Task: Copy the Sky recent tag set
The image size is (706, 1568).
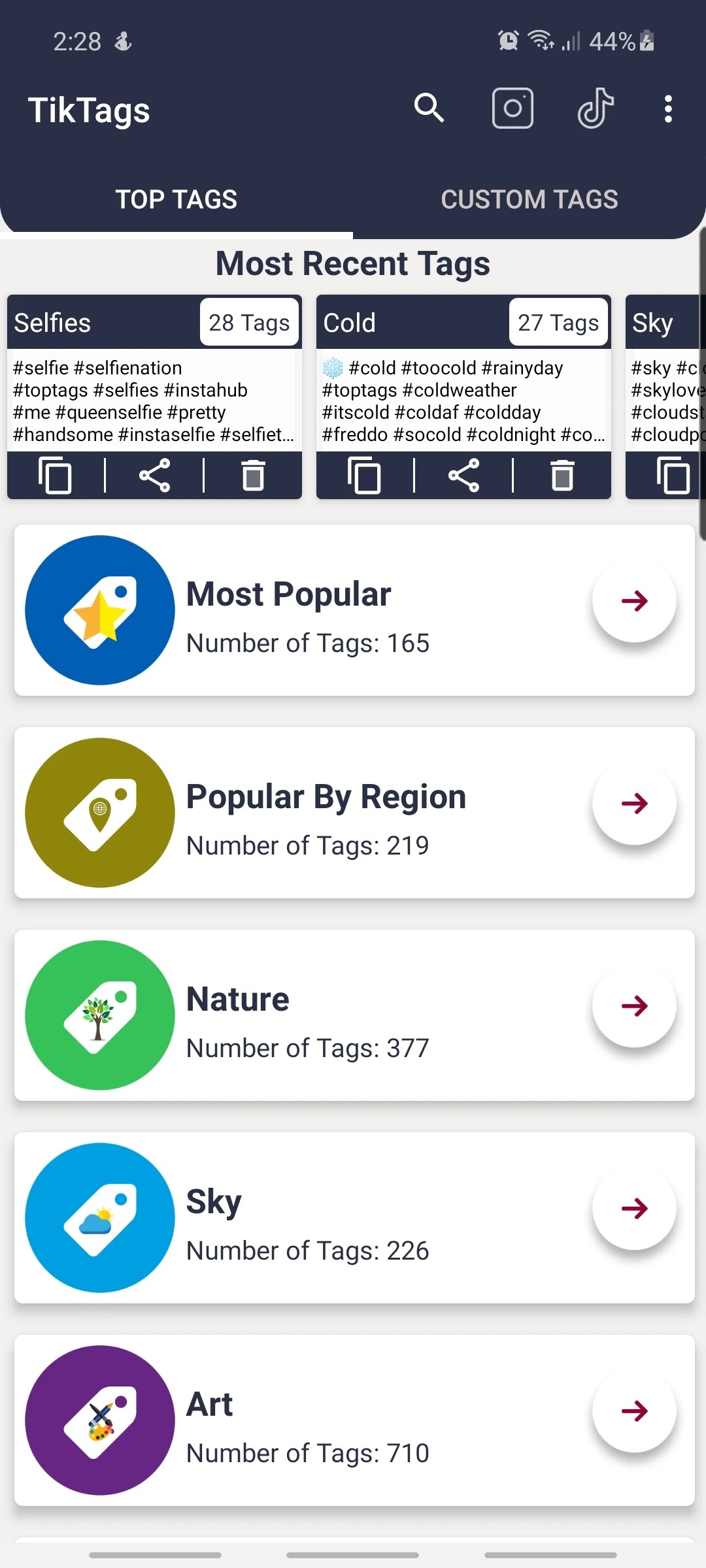Action: tap(673, 475)
